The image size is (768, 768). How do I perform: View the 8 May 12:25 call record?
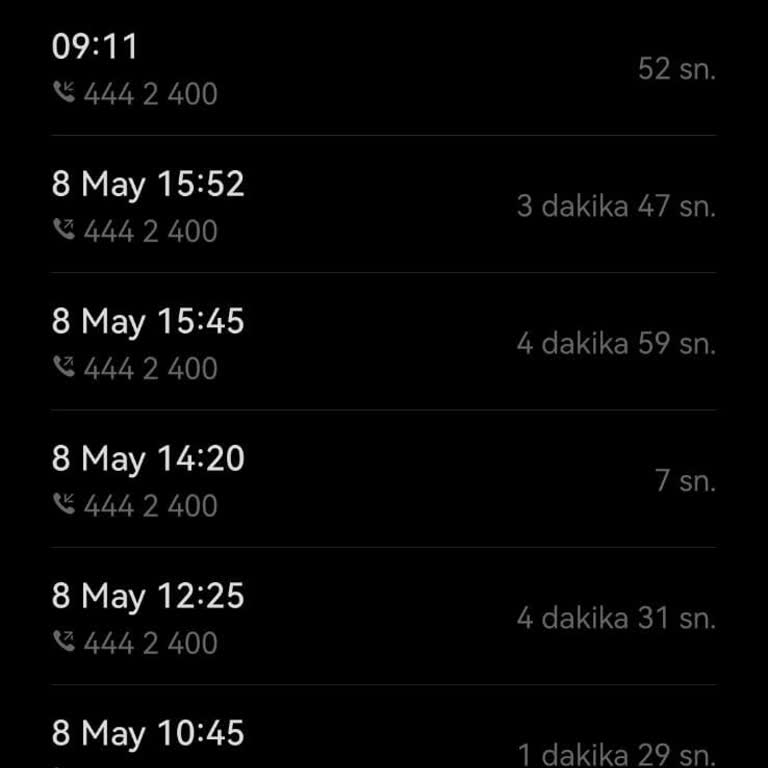click(384, 617)
